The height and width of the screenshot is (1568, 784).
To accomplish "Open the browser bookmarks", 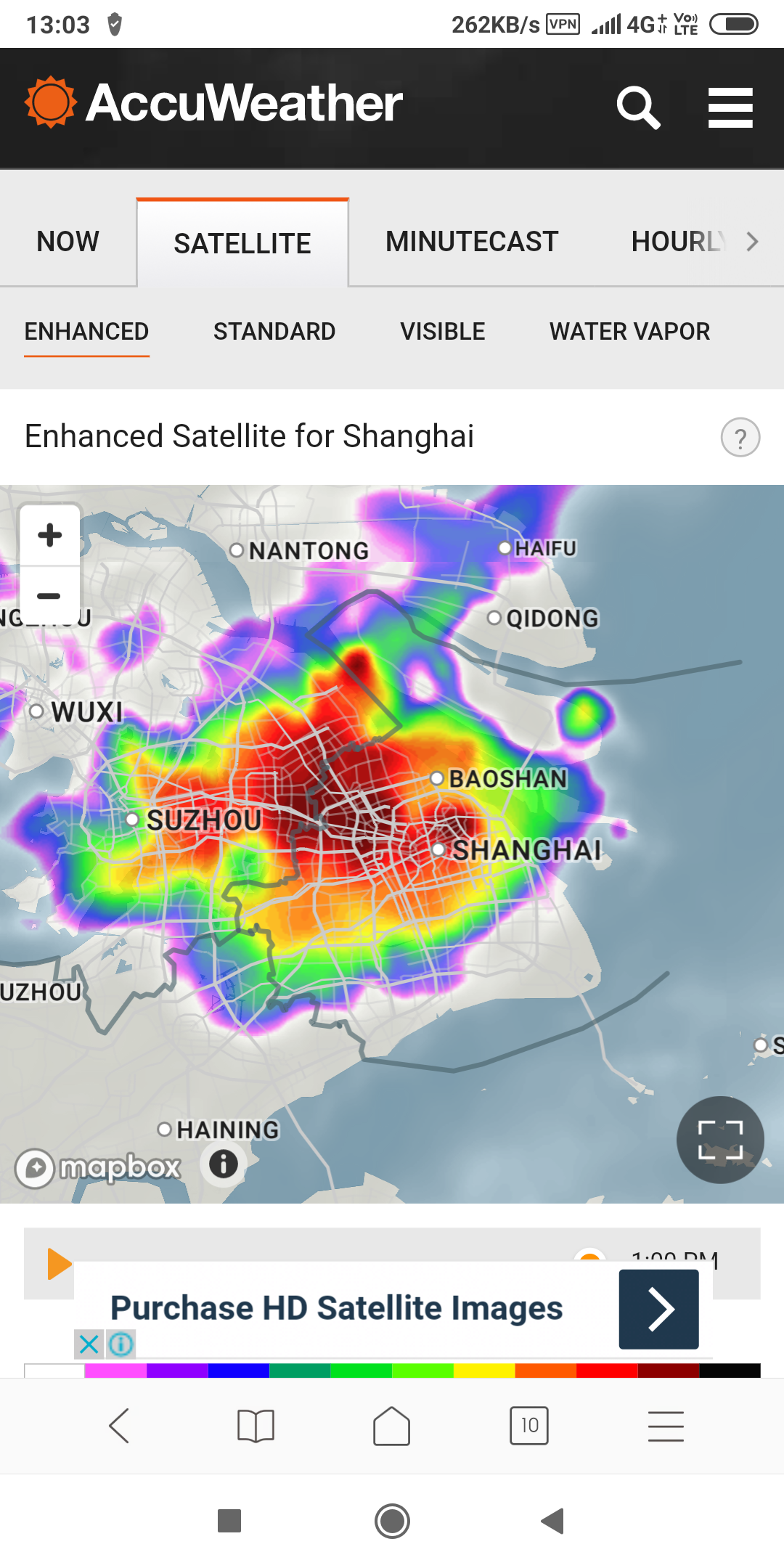I will pos(256,1426).
